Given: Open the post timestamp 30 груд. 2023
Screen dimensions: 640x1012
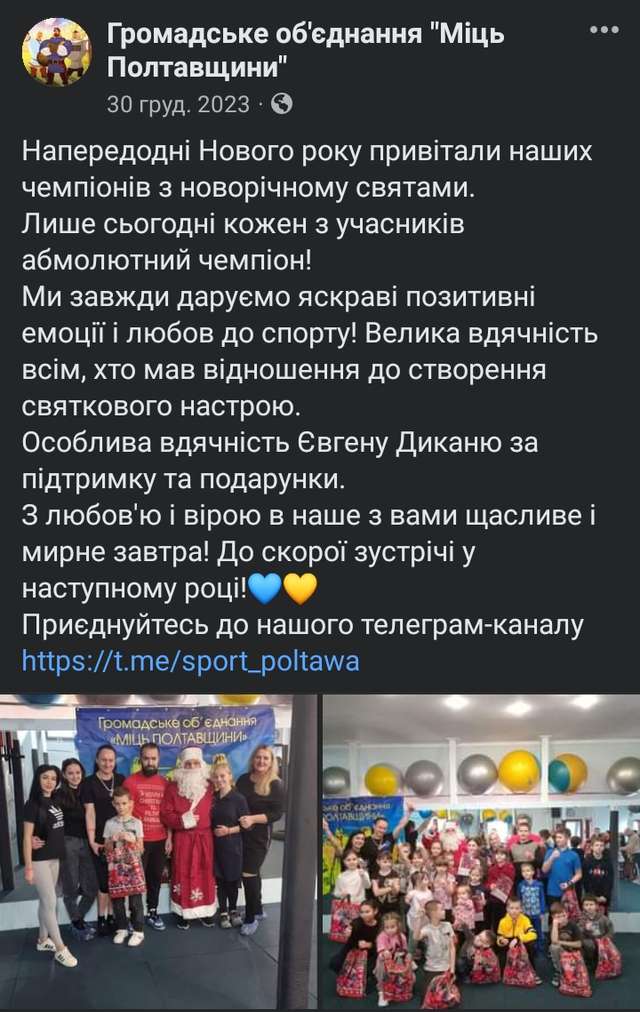Looking at the screenshot, I should point(180,103).
